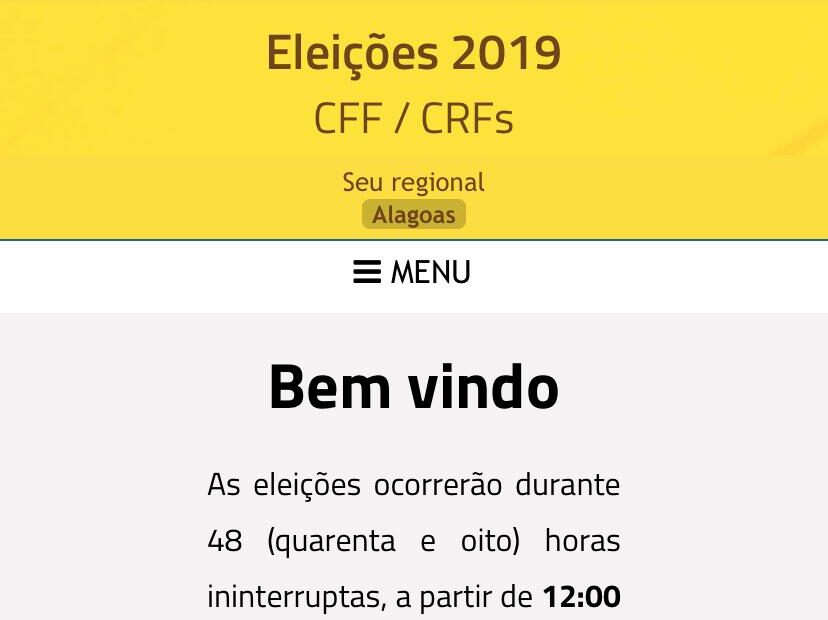The image size is (828, 620).
Task: Tap the Alagoas regional badge
Action: [413, 215]
